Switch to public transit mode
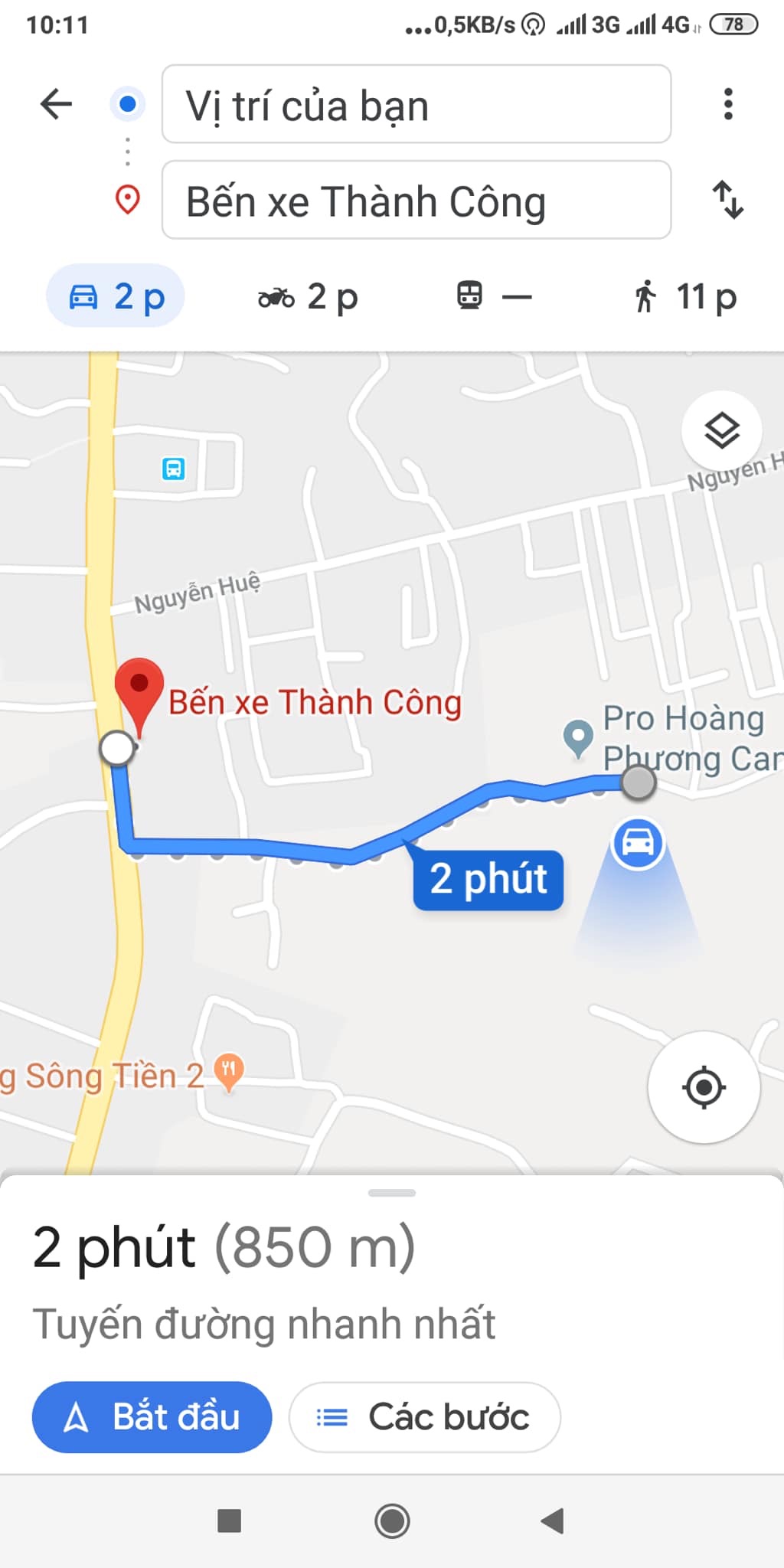Screen dimensions: 784x1568 point(493,296)
